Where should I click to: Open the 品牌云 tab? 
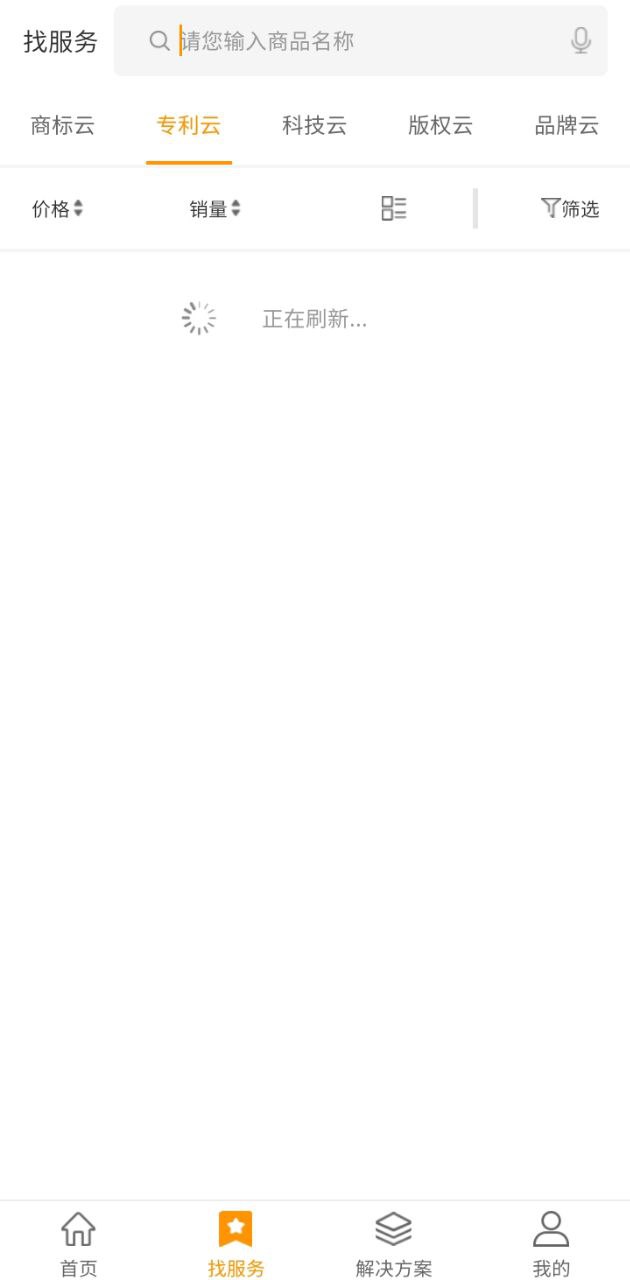pos(567,126)
